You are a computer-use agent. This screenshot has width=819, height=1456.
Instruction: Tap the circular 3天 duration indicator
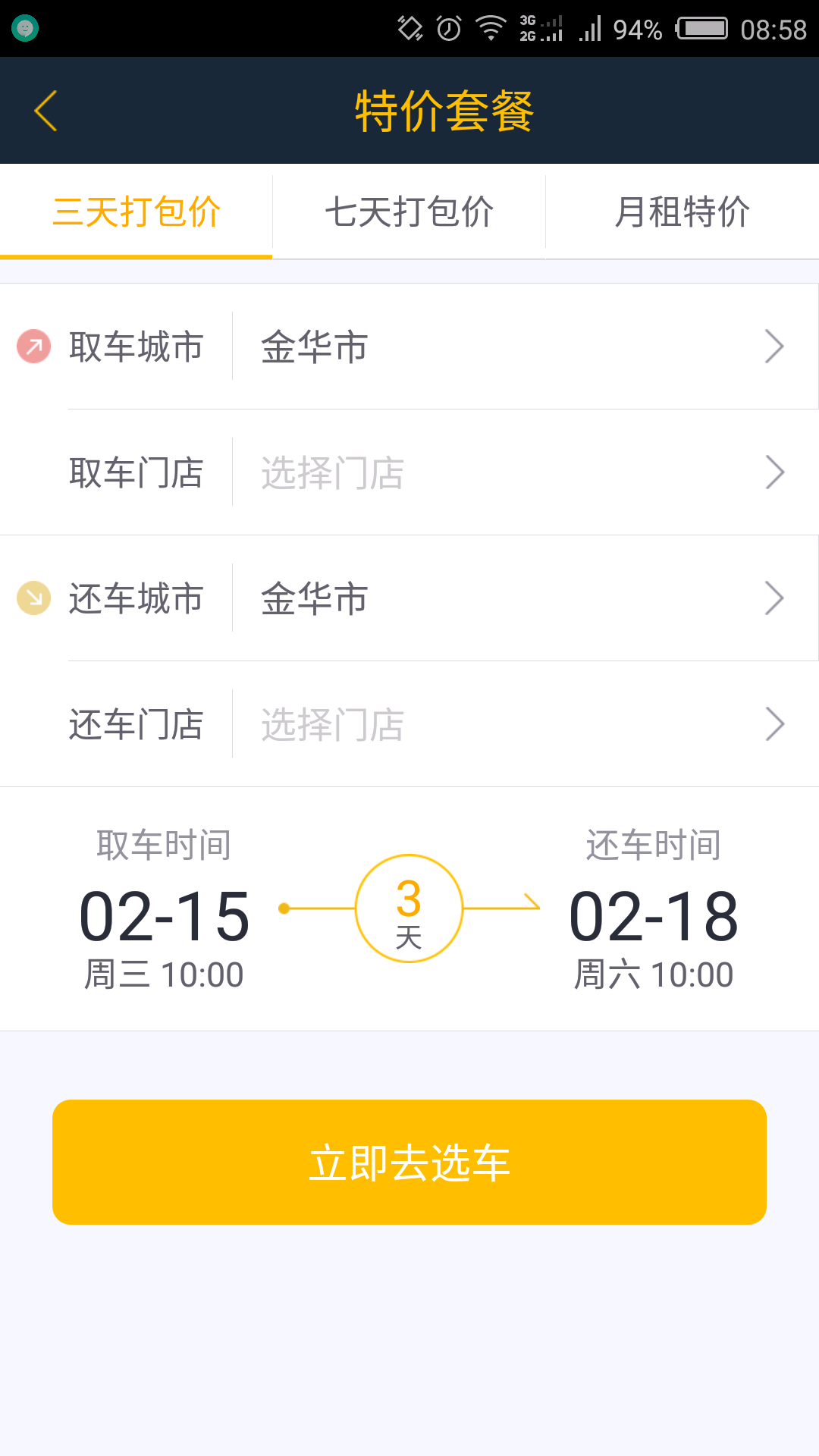(409, 908)
